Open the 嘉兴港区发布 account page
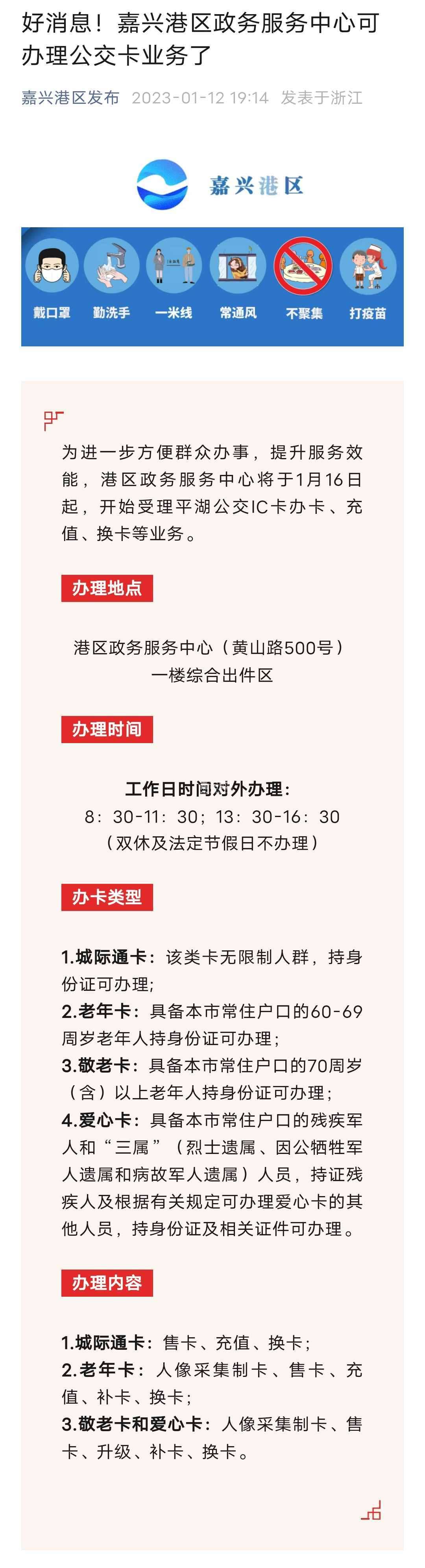 coord(70,98)
